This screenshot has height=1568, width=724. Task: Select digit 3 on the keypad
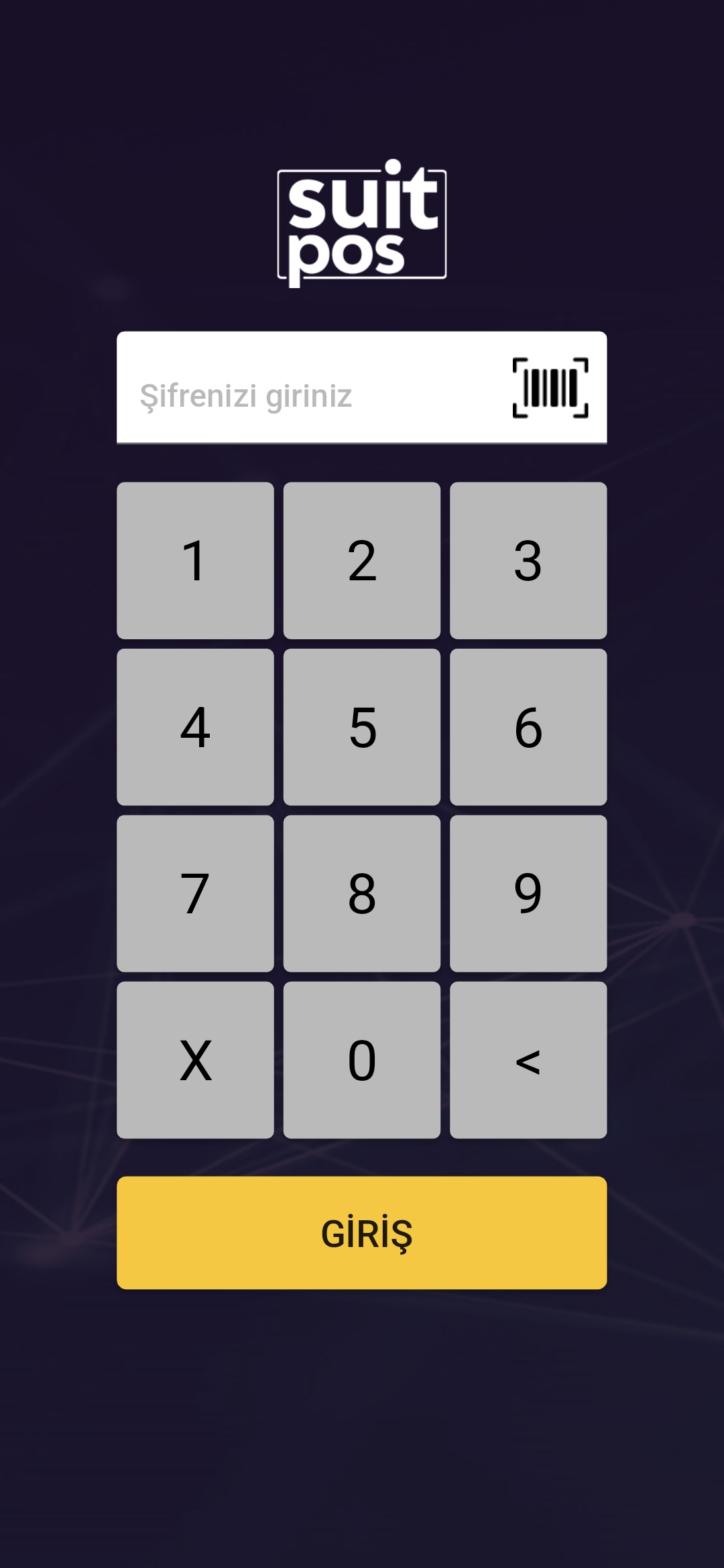coord(528,560)
